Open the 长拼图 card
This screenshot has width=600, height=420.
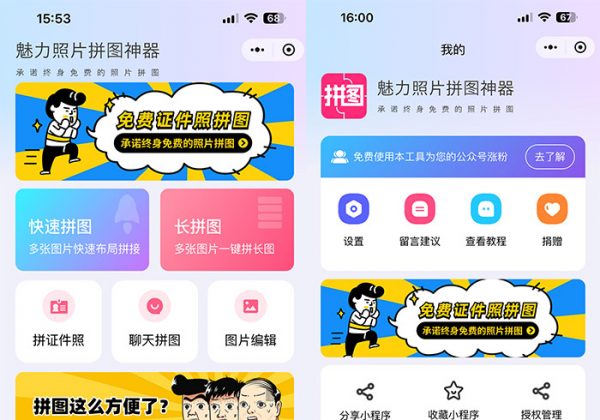point(227,230)
